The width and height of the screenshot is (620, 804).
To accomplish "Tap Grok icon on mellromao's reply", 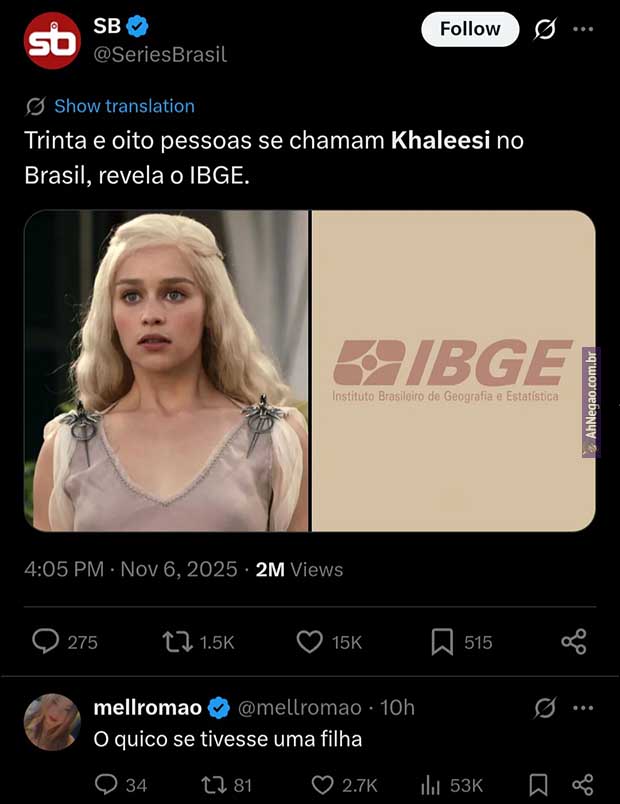I will [544, 708].
